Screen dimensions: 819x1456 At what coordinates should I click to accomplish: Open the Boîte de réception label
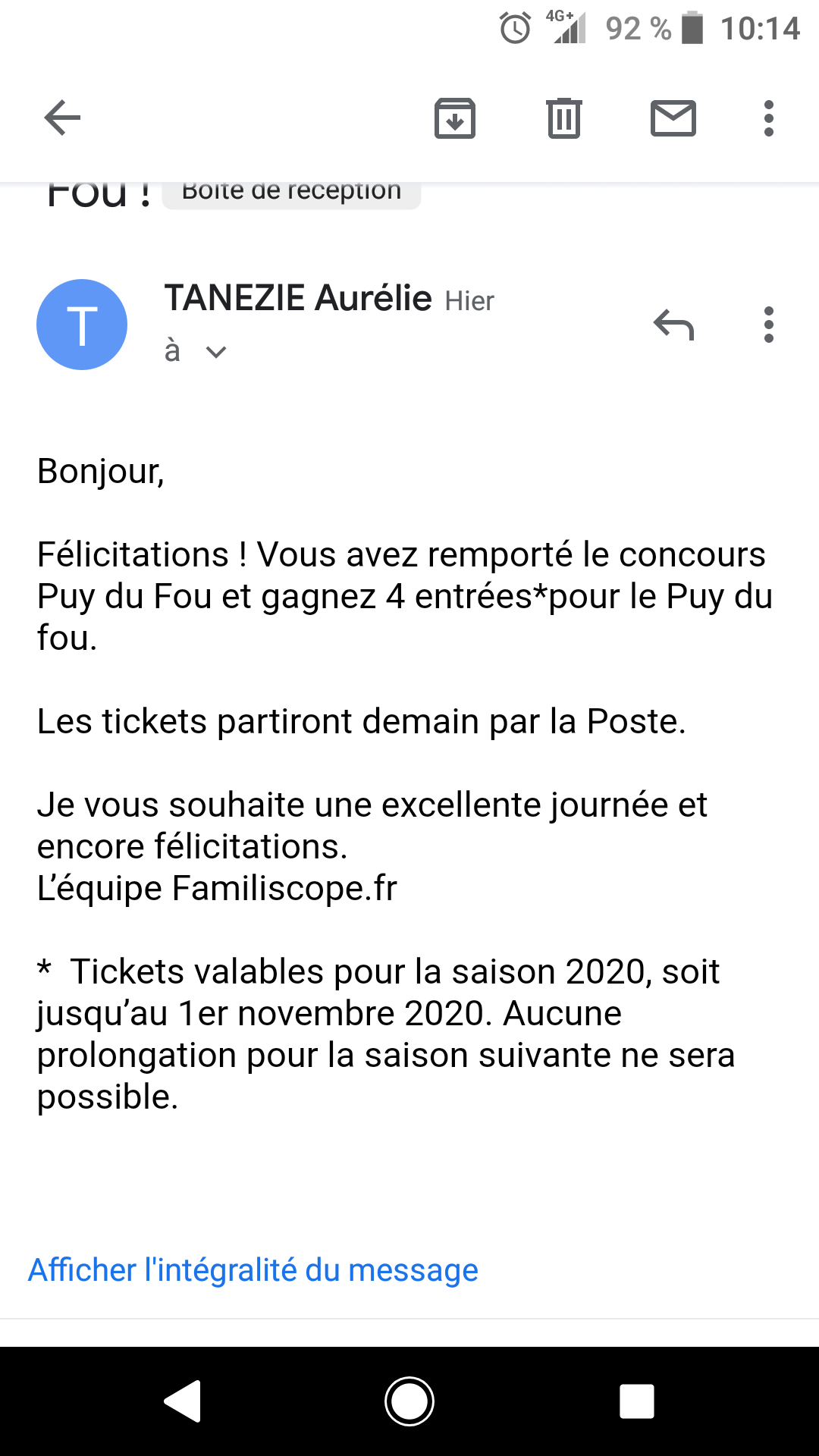[291, 193]
